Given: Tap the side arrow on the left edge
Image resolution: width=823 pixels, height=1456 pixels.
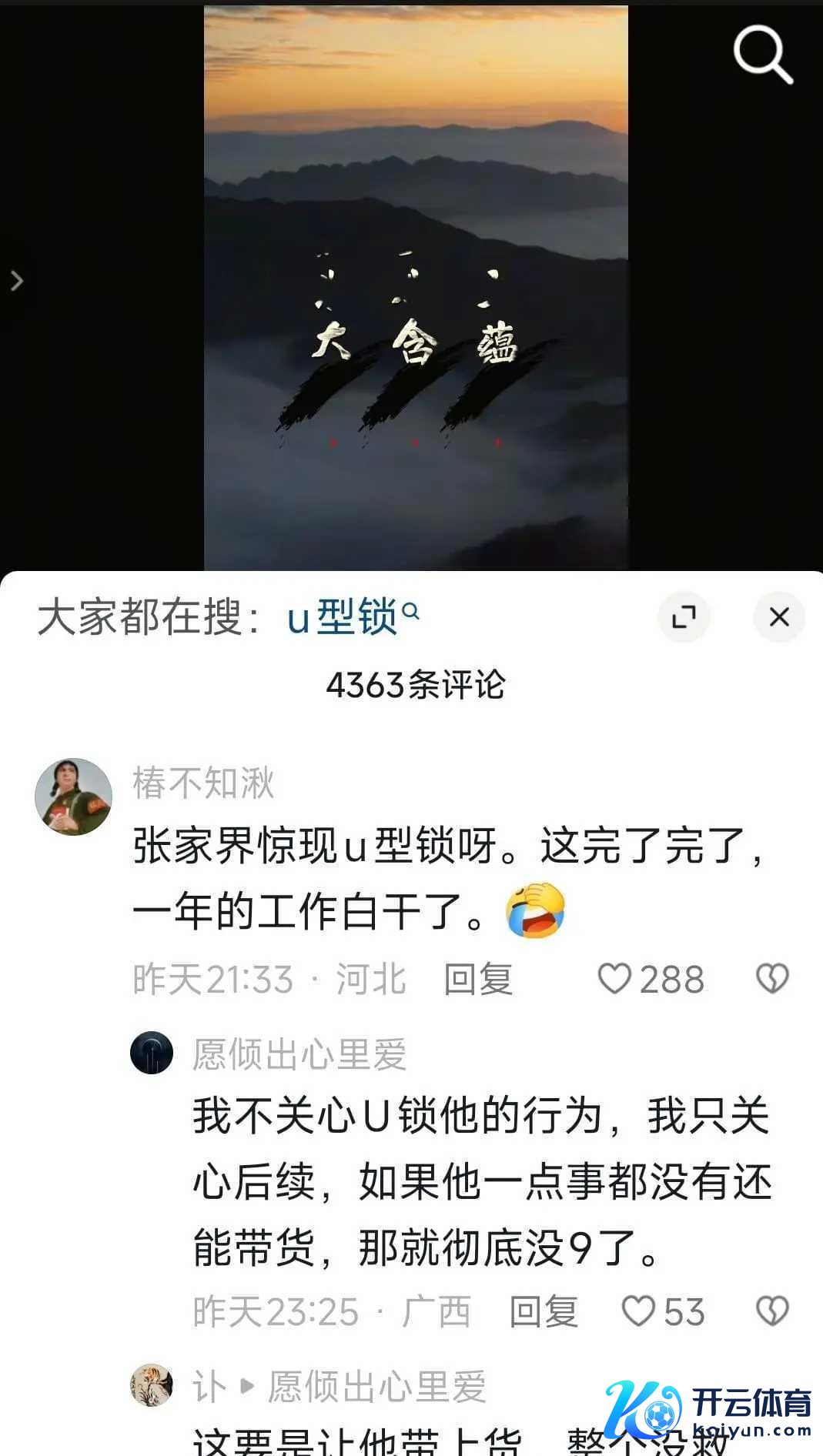Looking at the screenshot, I should tap(17, 281).
